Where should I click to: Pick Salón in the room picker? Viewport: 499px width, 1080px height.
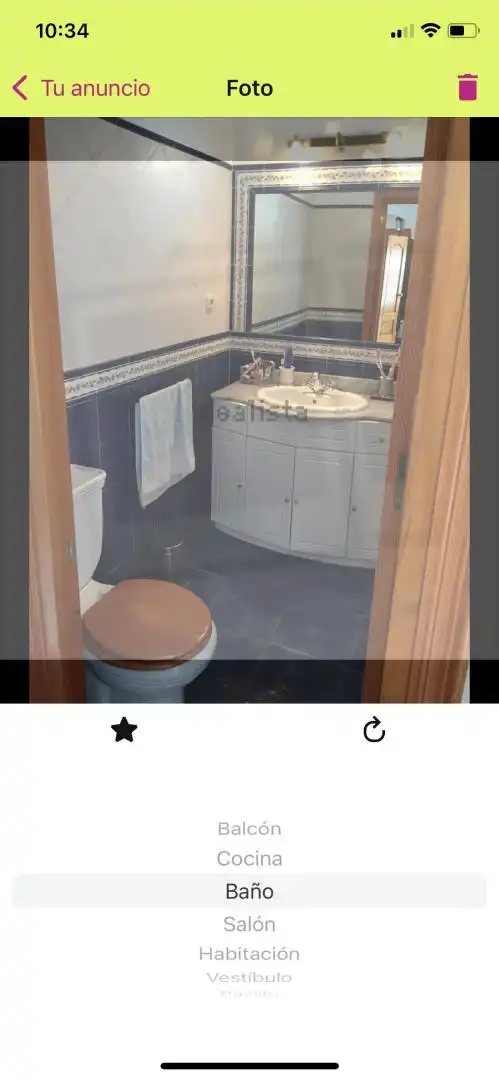coord(250,924)
